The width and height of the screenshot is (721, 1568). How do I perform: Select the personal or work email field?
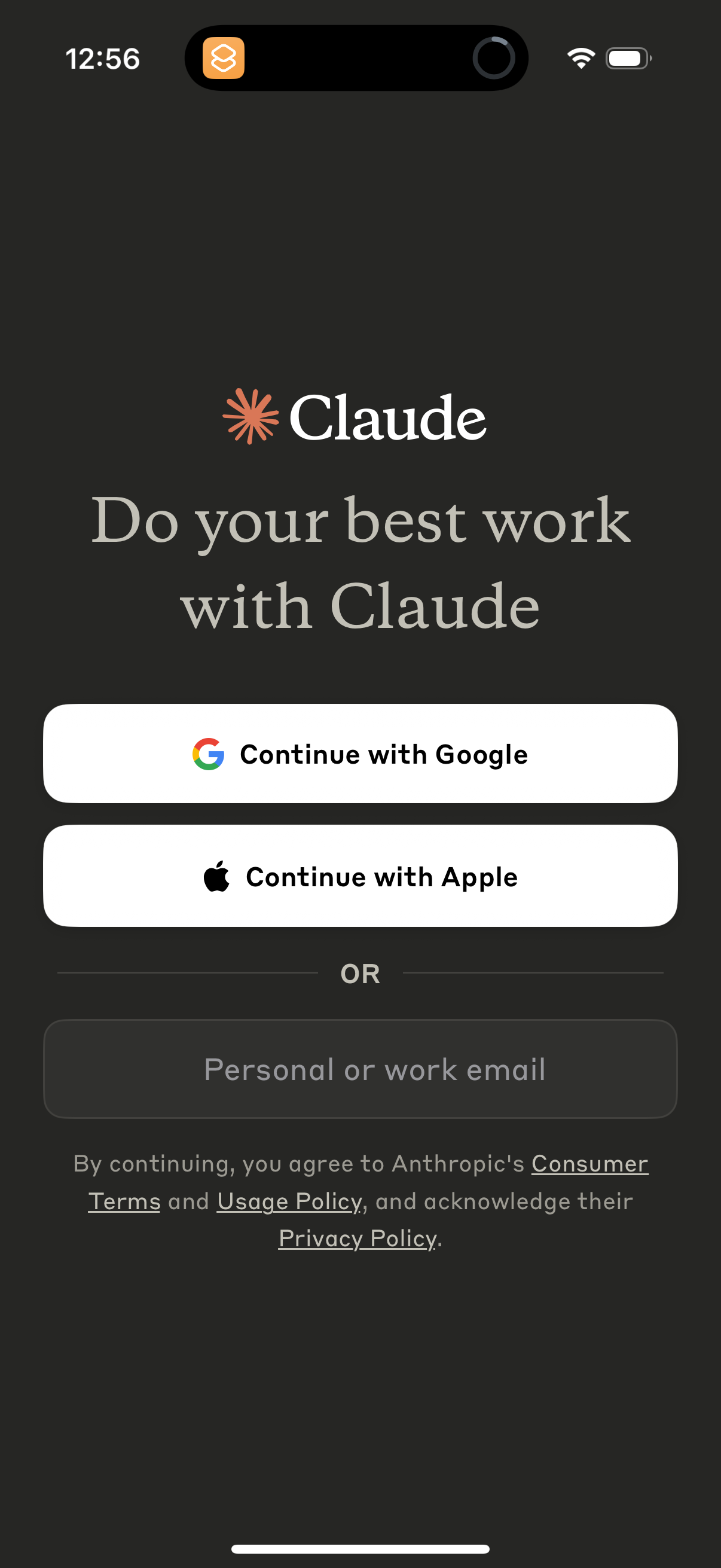[x=360, y=1068]
